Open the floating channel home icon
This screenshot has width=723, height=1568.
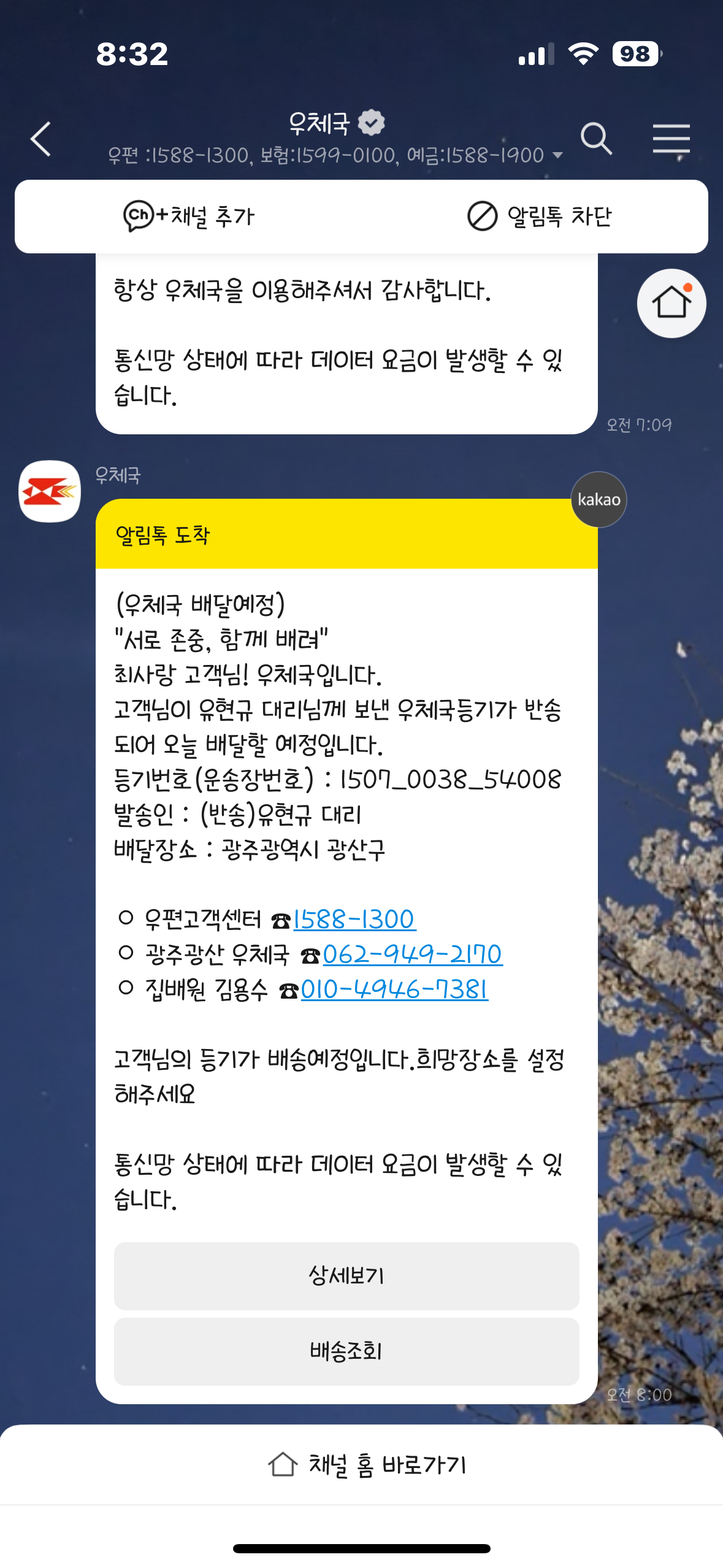tap(671, 303)
